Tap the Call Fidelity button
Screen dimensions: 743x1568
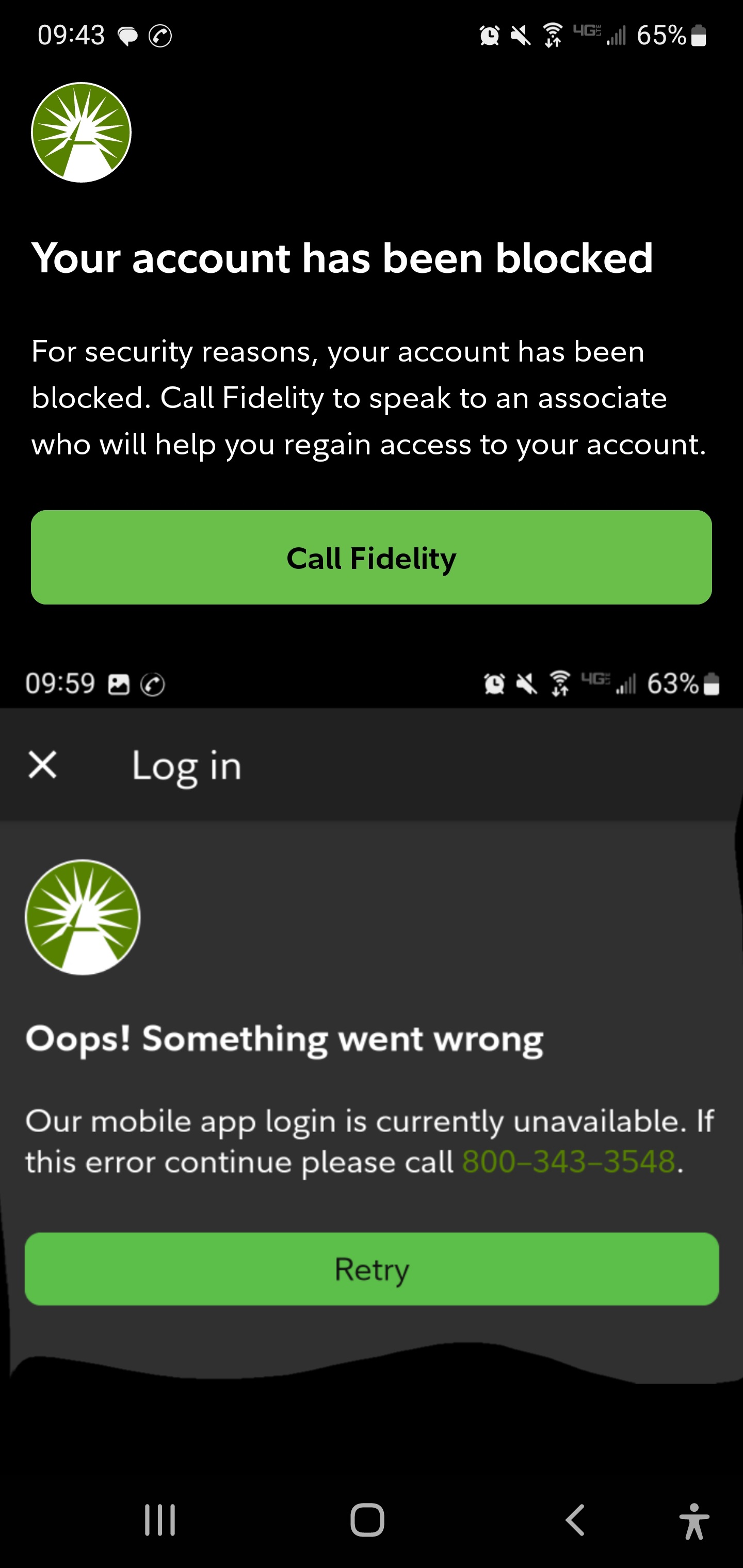[372, 558]
